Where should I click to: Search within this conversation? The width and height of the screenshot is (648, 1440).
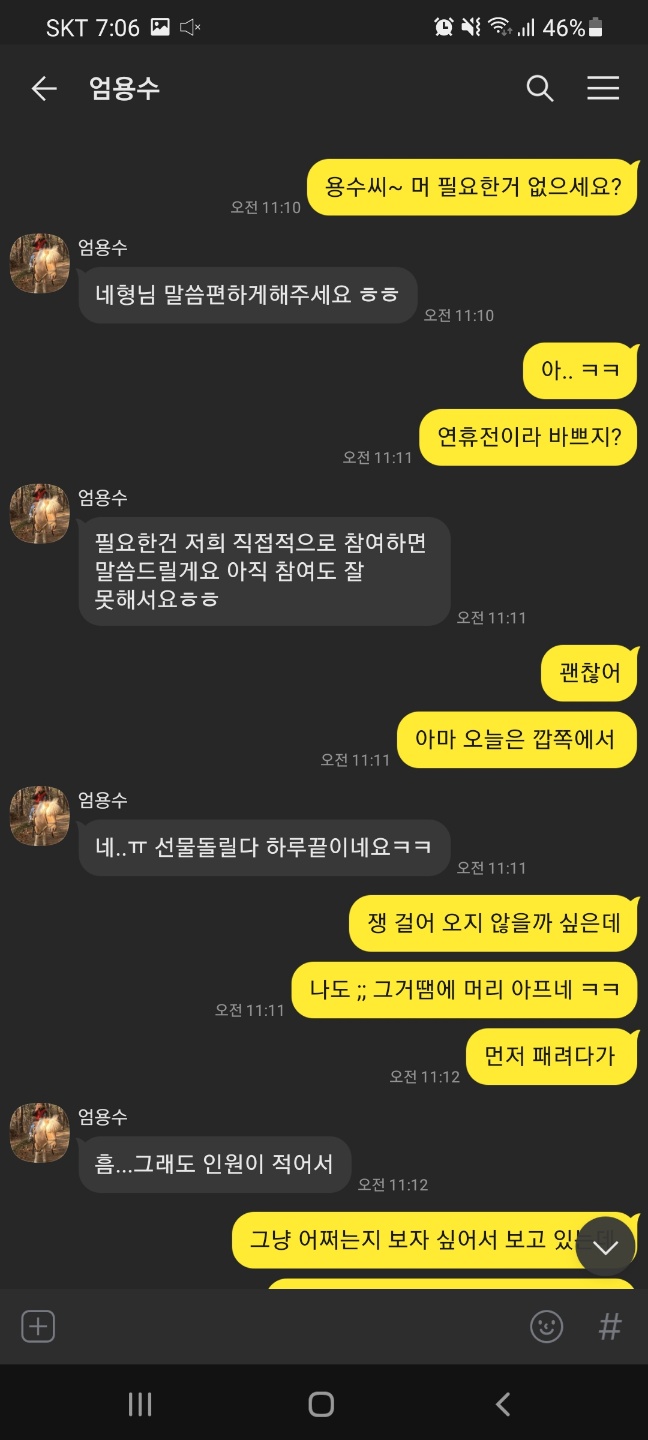click(540, 89)
